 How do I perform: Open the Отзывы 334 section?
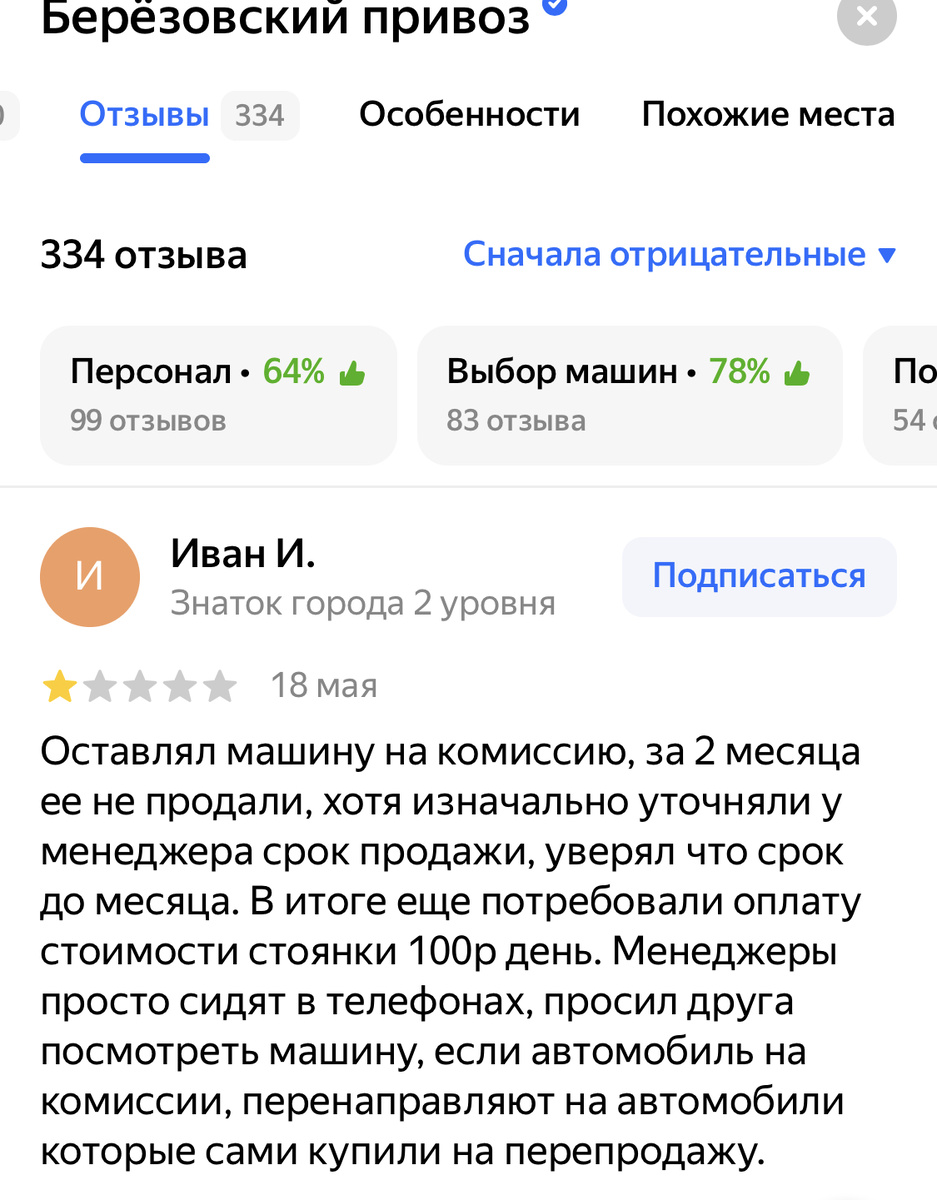[x=144, y=114]
